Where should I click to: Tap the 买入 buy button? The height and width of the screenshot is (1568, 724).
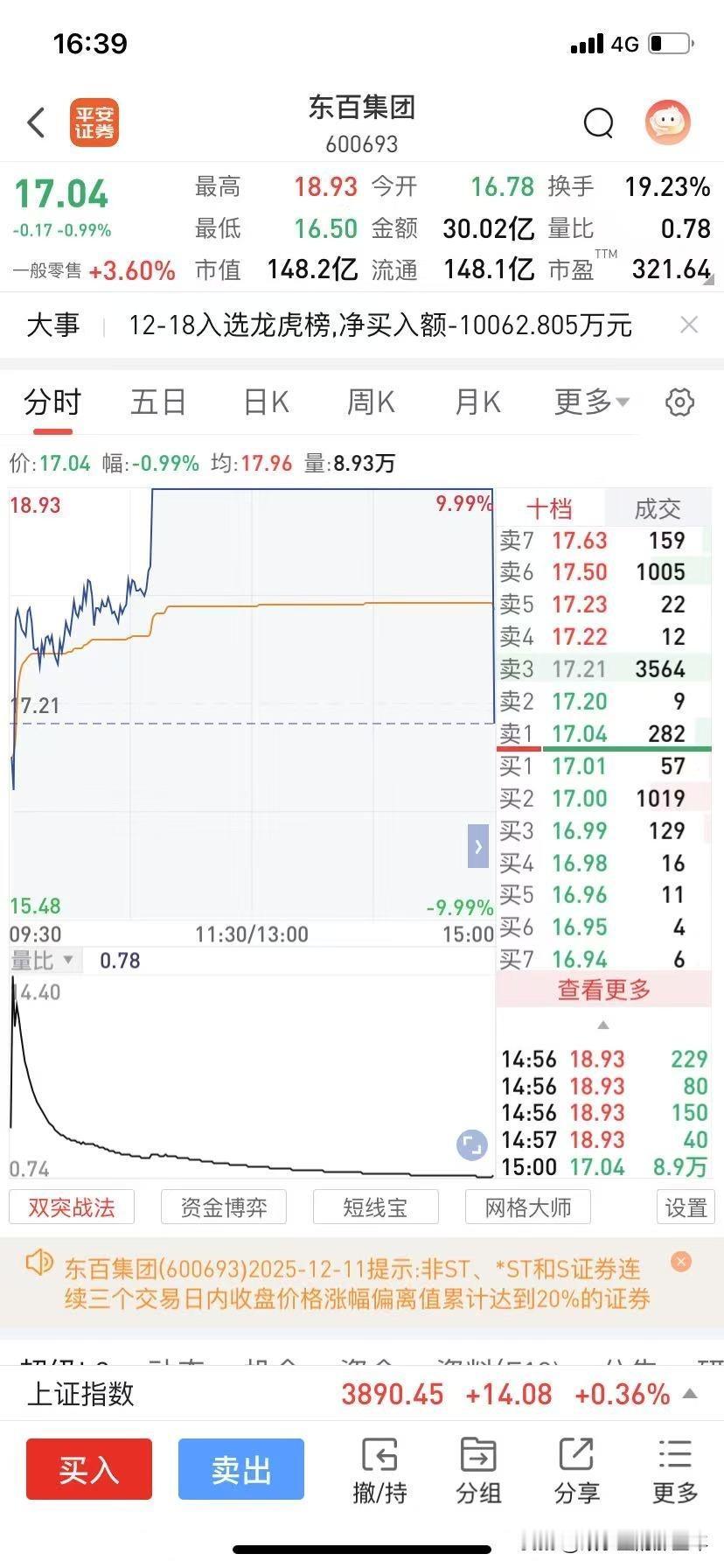[87, 1470]
